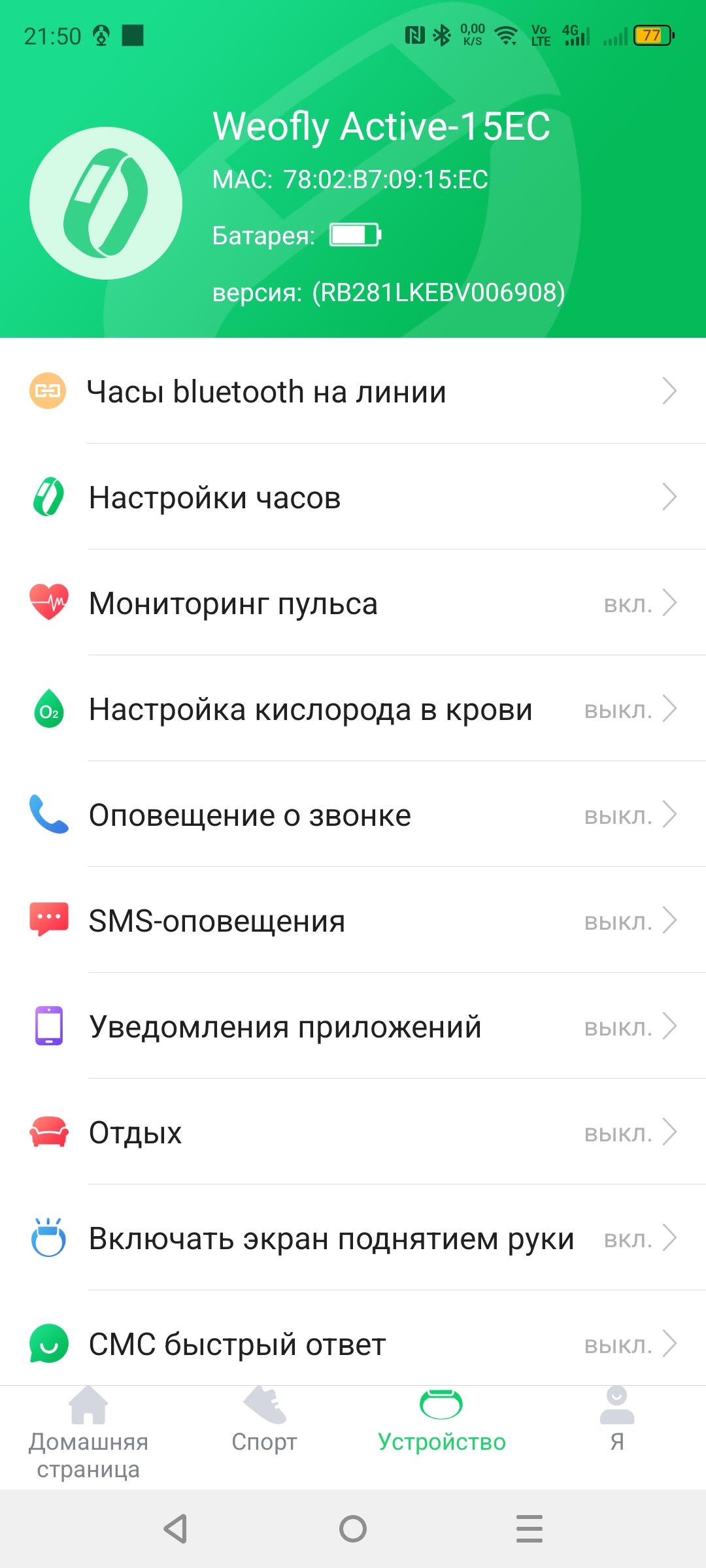Open Отдых setting
The width and height of the screenshot is (706, 1568).
coord(353,1133)
